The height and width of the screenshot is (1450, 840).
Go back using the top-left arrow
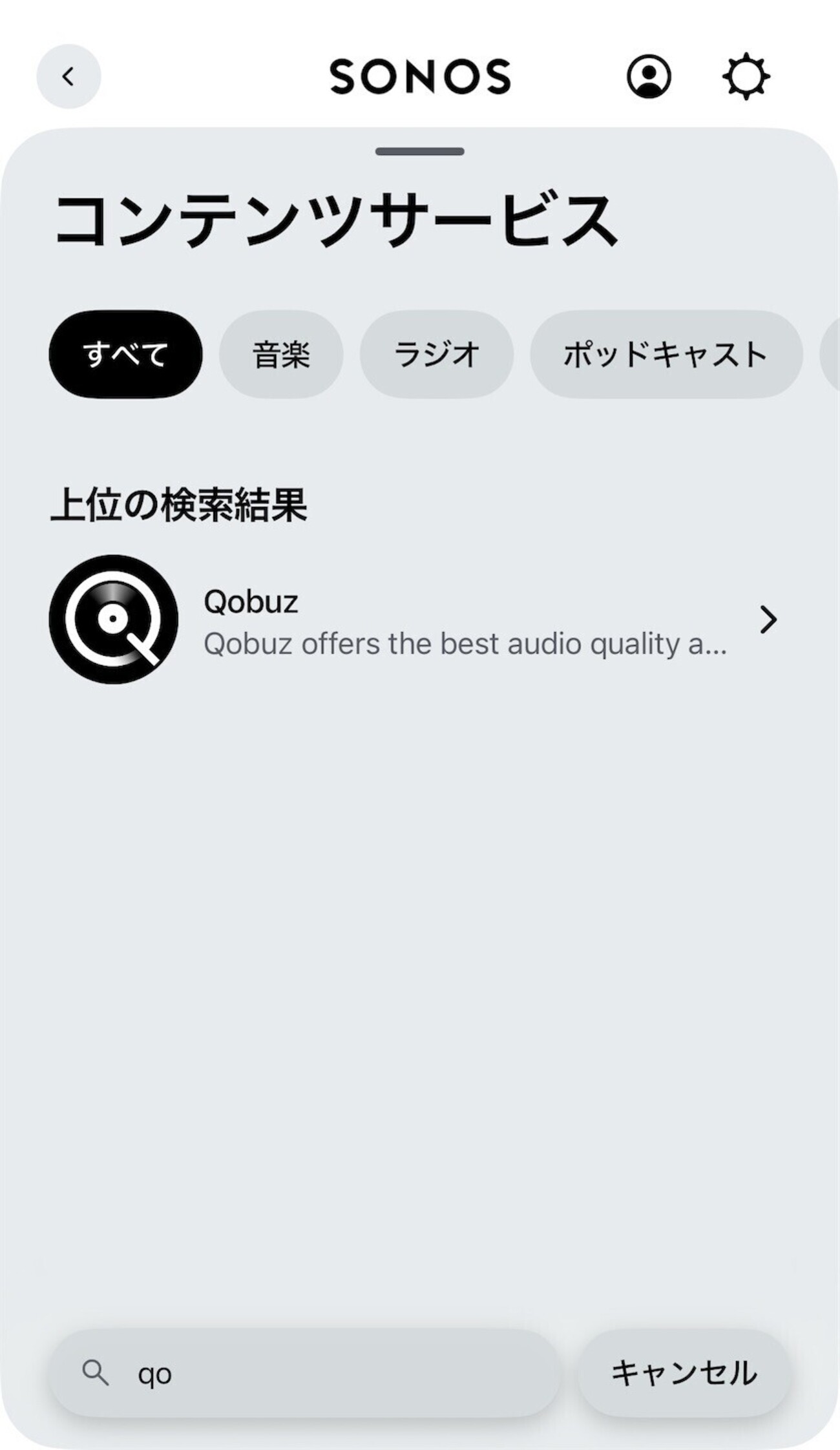tap(68, 77)
